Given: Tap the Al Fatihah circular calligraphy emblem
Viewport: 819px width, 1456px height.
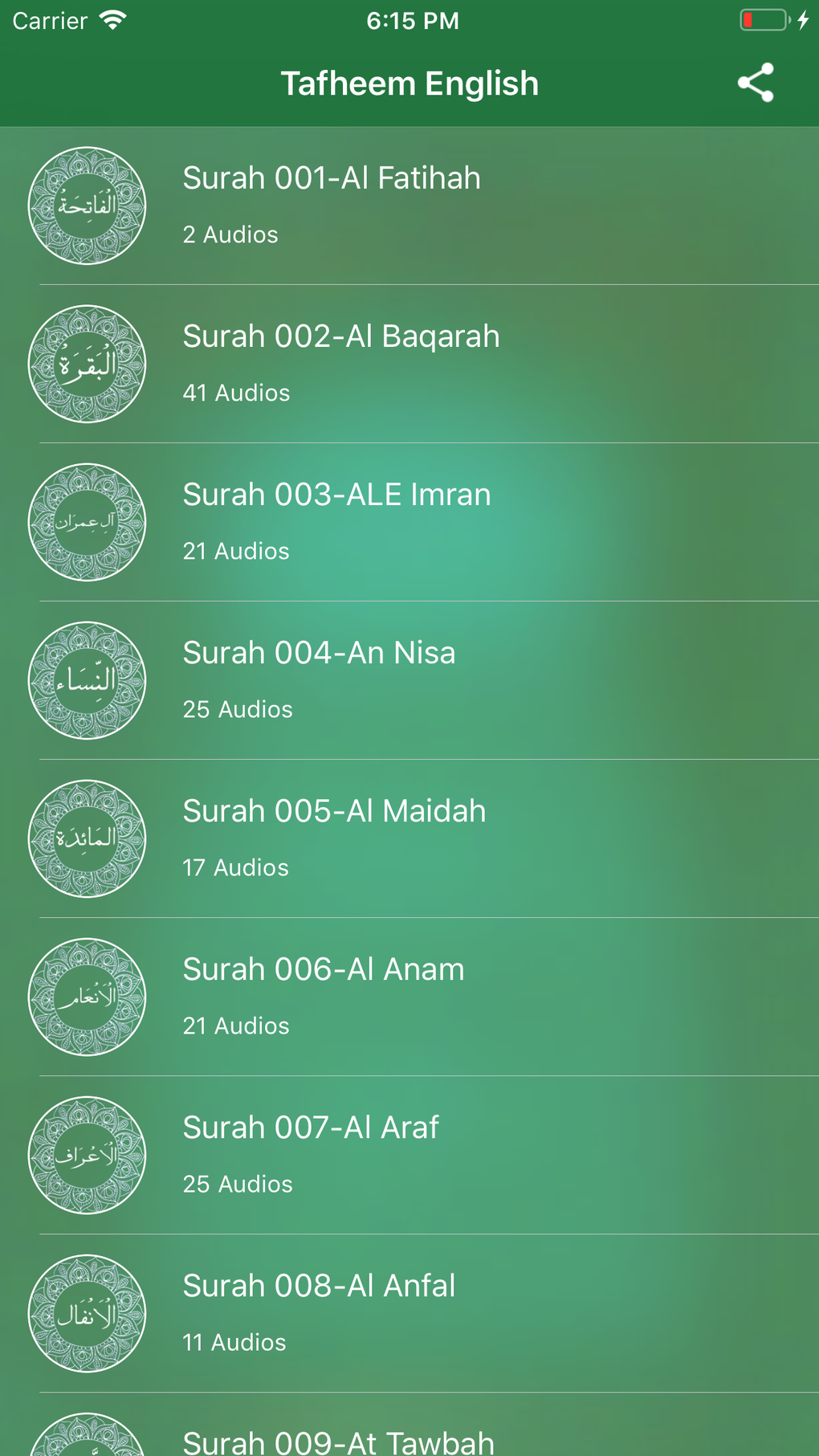Looking at the screenshot, I should [87, 205].
